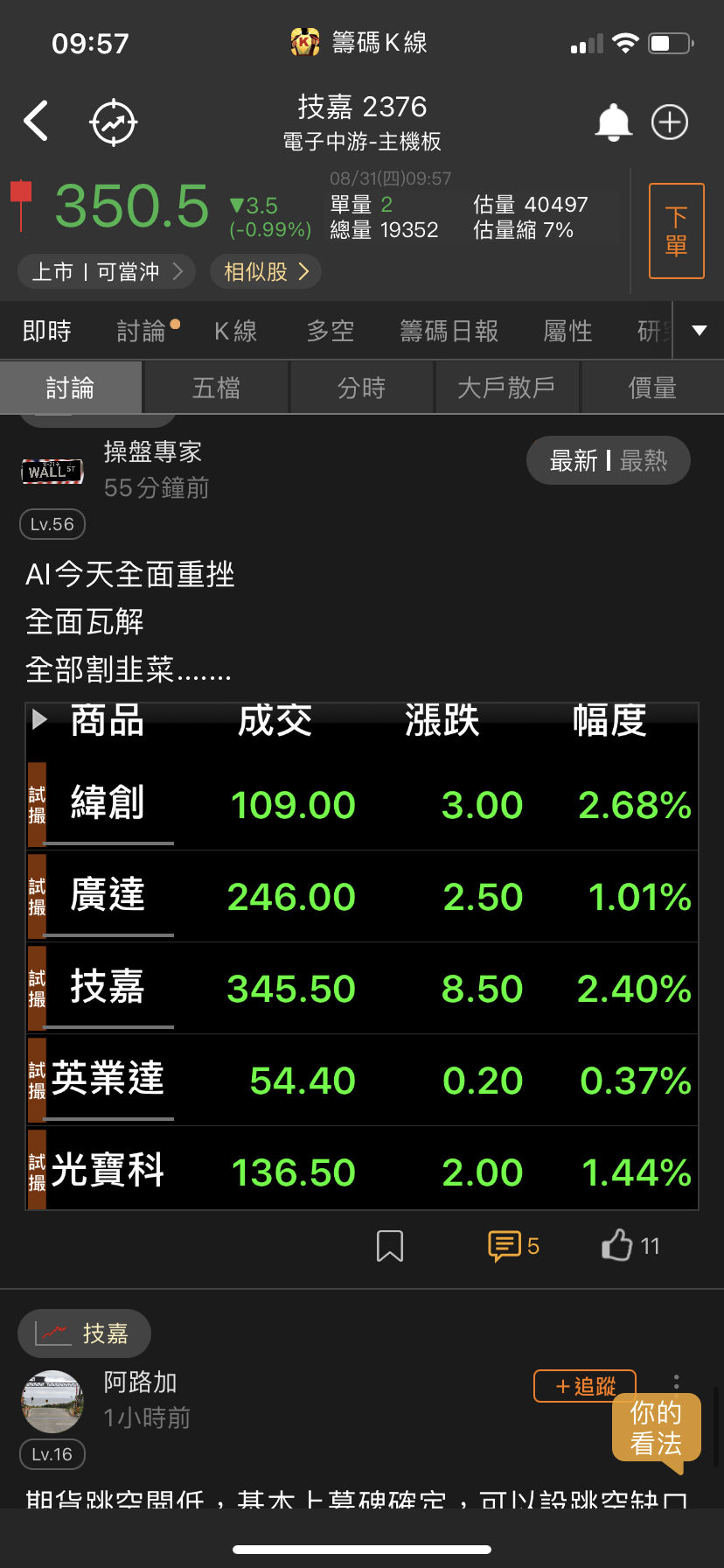Image resolution: width=724 pixels, height=1568 pixels.
Task: Switch to the K線 tab
Action: pyautogui.click(x=235, y=331)
